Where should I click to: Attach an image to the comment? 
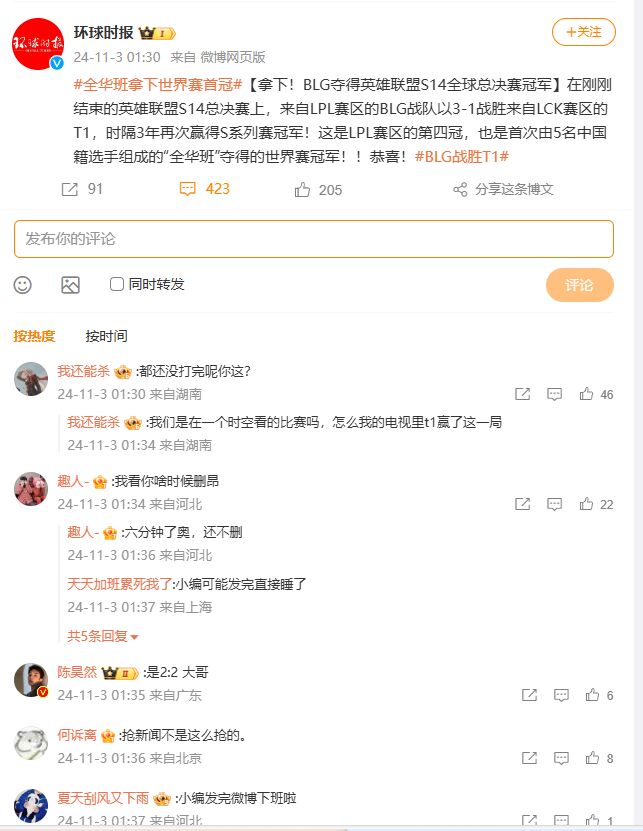(x=70, y=285)
